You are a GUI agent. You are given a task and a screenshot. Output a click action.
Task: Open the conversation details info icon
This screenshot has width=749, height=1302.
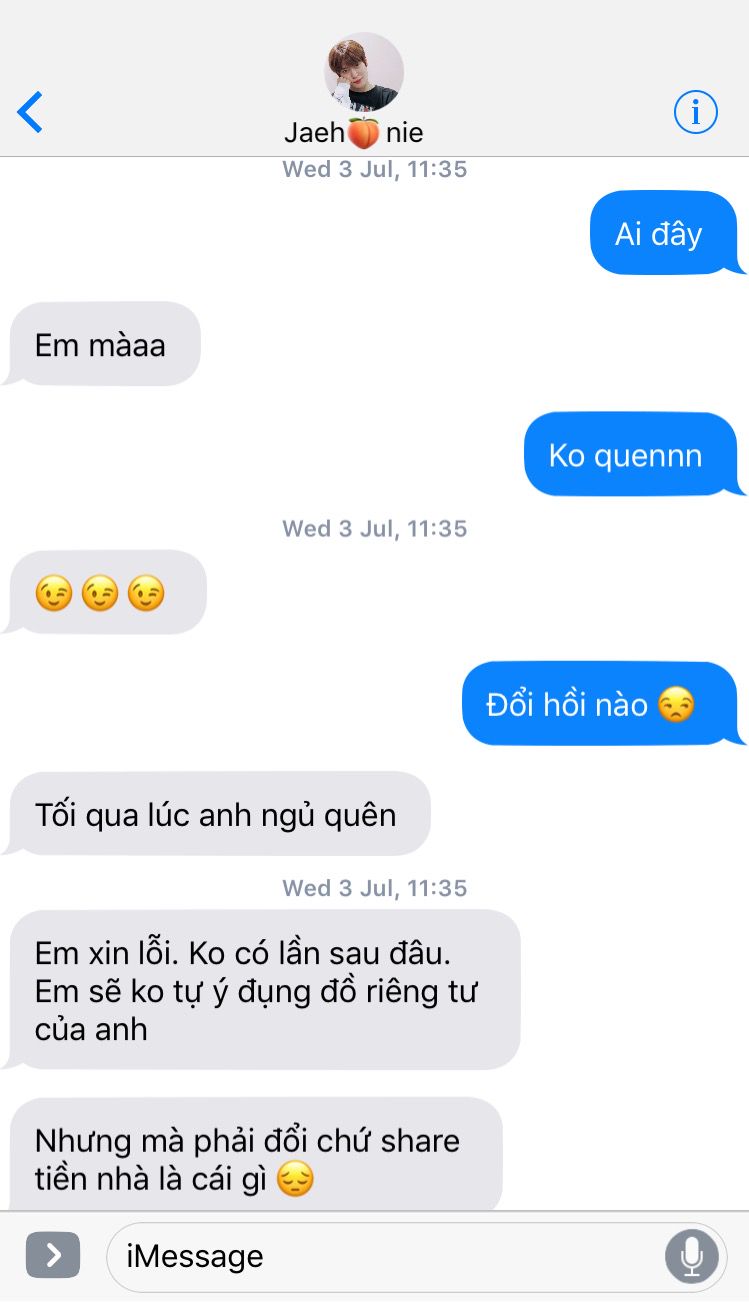[695, 111]
